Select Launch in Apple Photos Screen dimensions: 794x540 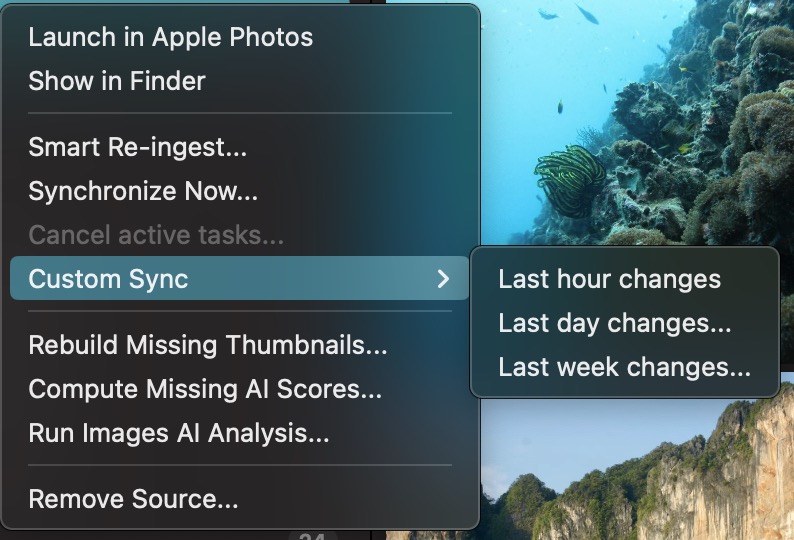point(170,38)
